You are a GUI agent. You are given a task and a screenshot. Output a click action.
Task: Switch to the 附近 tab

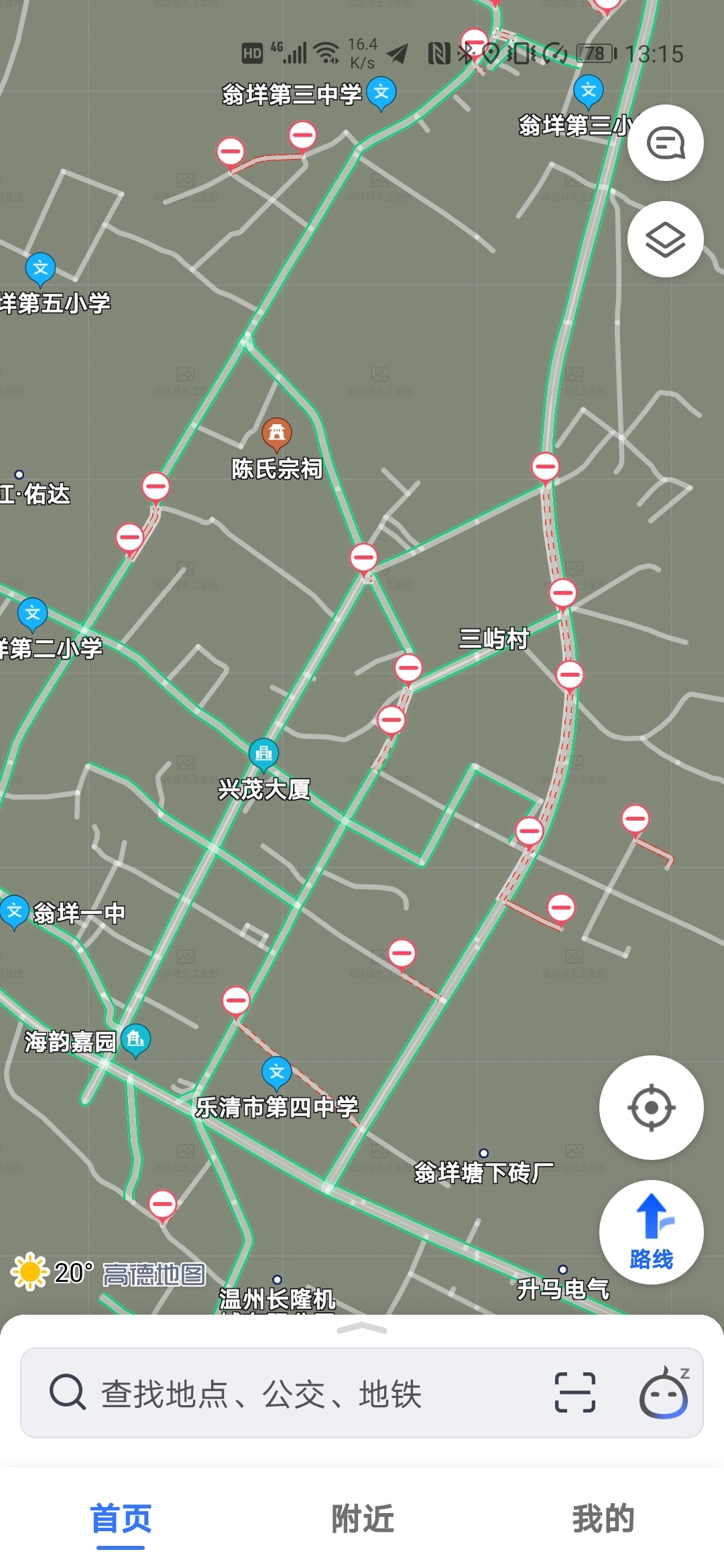pyautogui.click(x=362, y=1520)
